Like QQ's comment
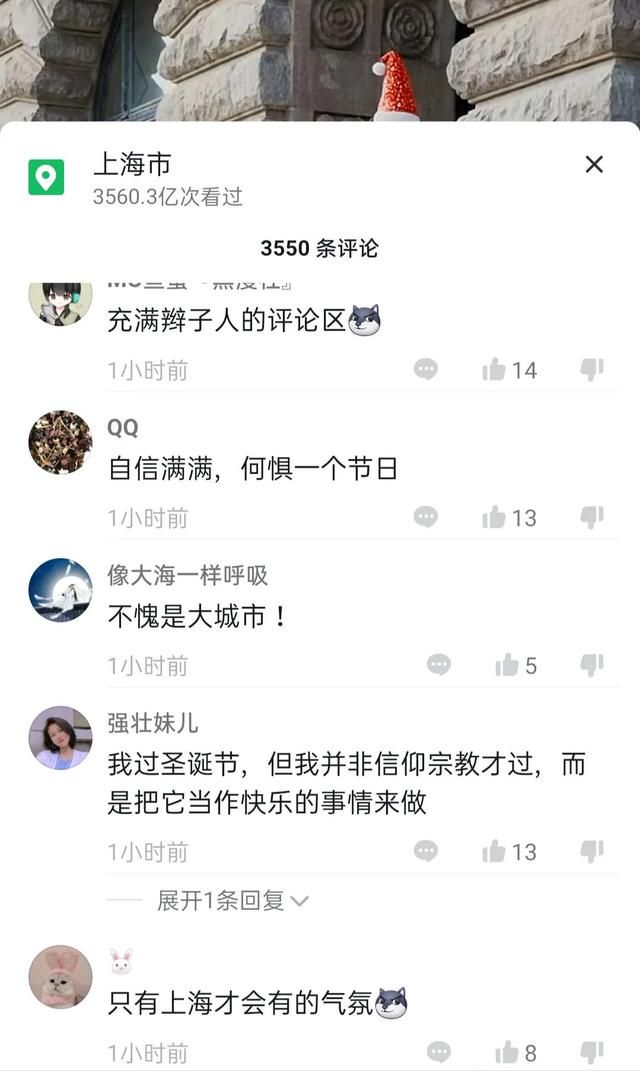640x1071 pixels. (509, 518)
